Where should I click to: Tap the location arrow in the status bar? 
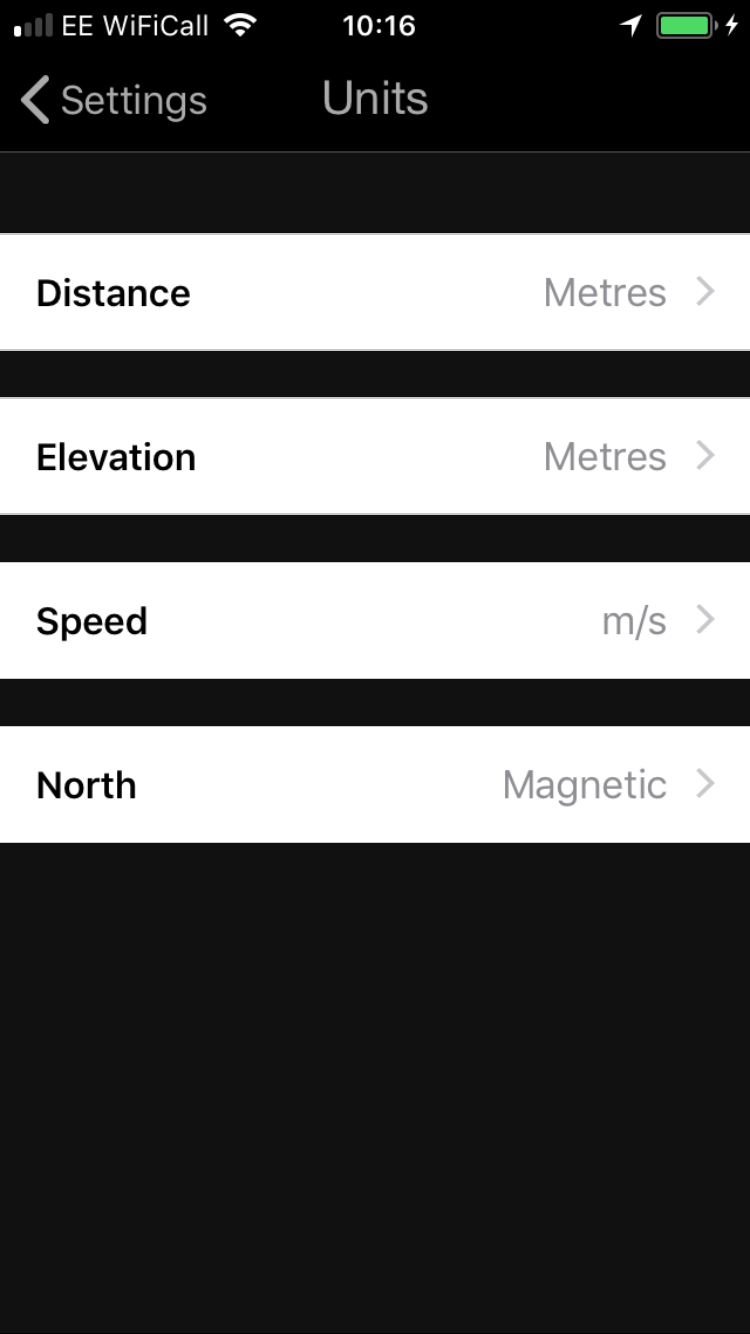click(631, 25)
